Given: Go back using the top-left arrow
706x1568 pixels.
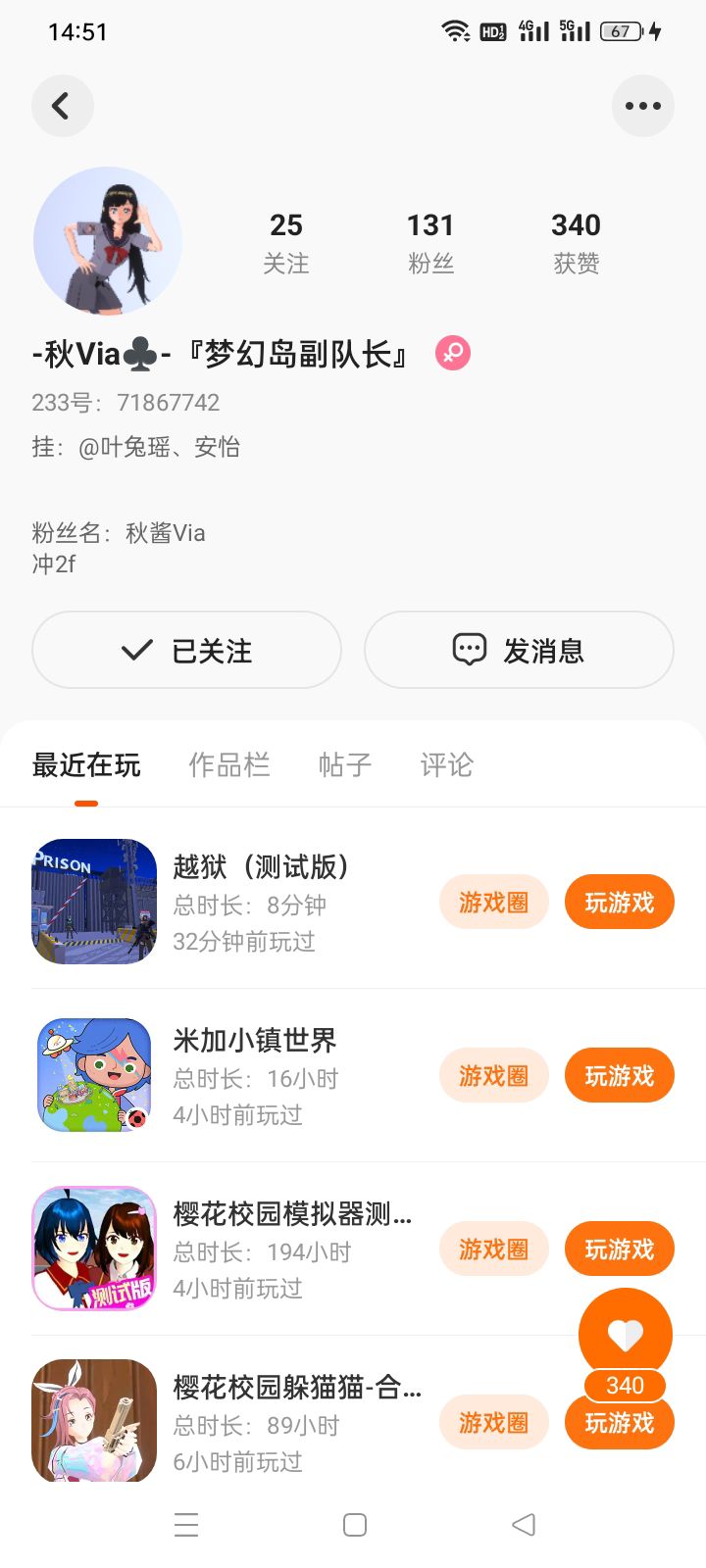Looking at the screenshot, I should 62,106.
